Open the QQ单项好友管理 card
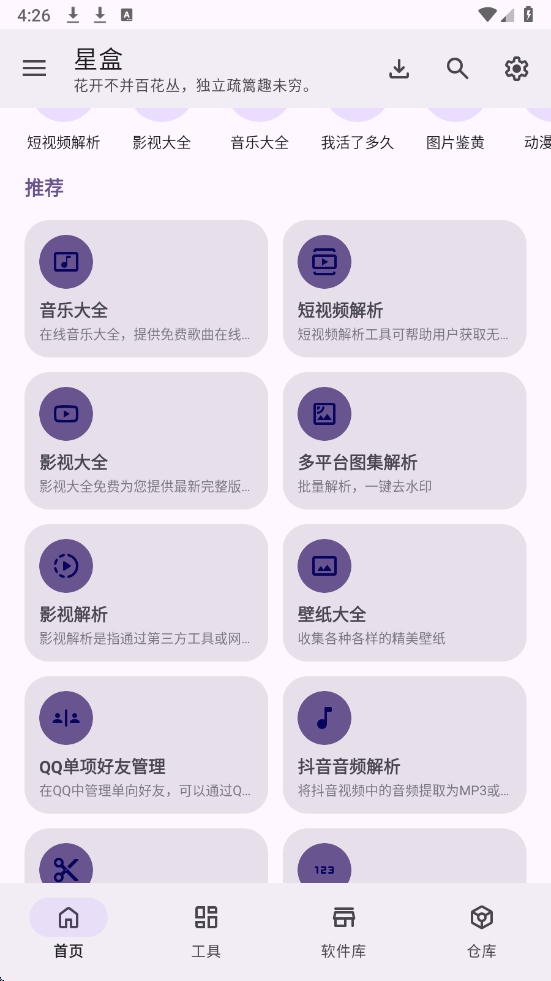551x981 pixels. click(x=146, y=745)
